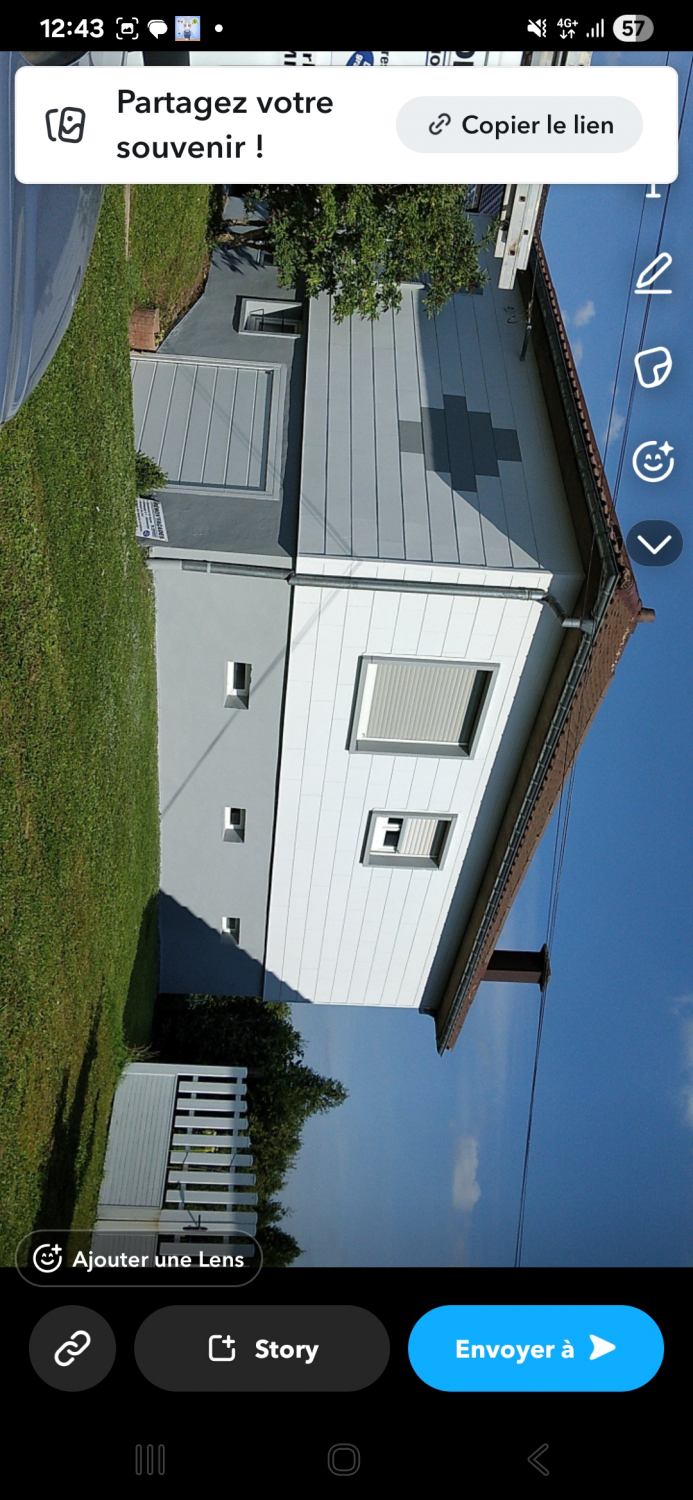Open the sticker picker
The height and width of the screenshot is (1500, 693).
(653, 367)
